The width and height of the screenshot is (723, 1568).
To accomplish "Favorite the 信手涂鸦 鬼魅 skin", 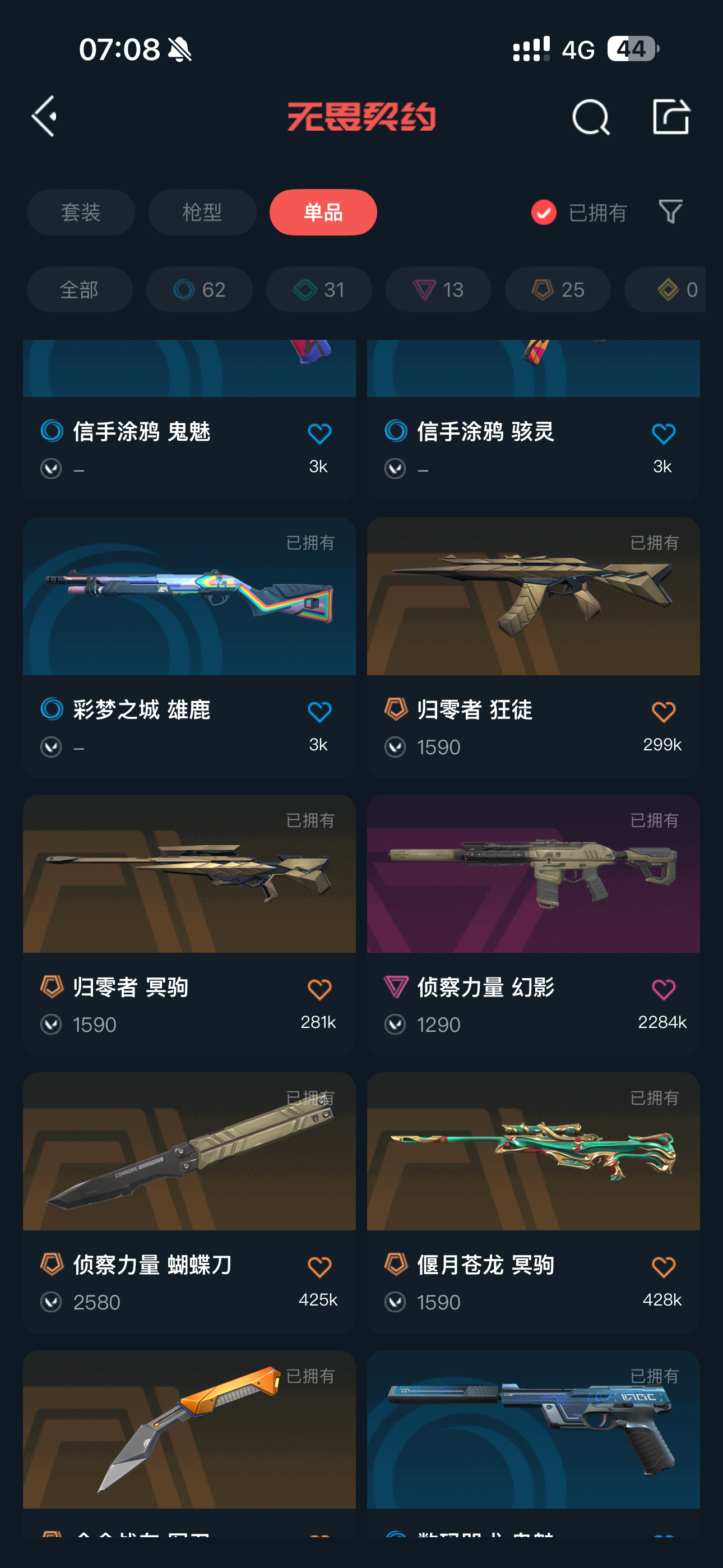I will click(319, 434).
